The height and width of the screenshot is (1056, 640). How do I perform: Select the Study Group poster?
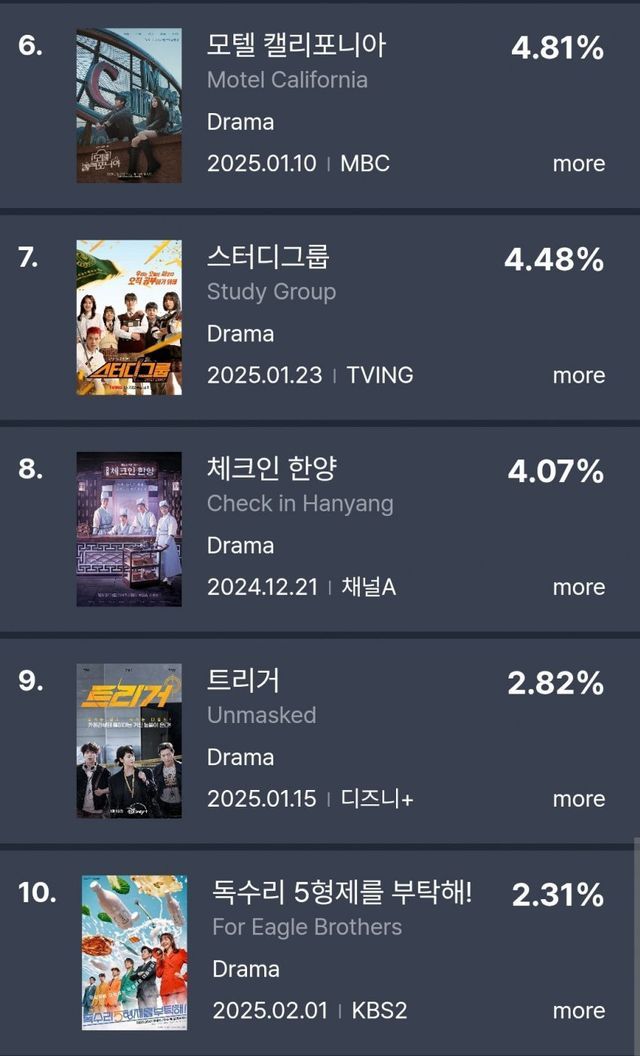129,317
